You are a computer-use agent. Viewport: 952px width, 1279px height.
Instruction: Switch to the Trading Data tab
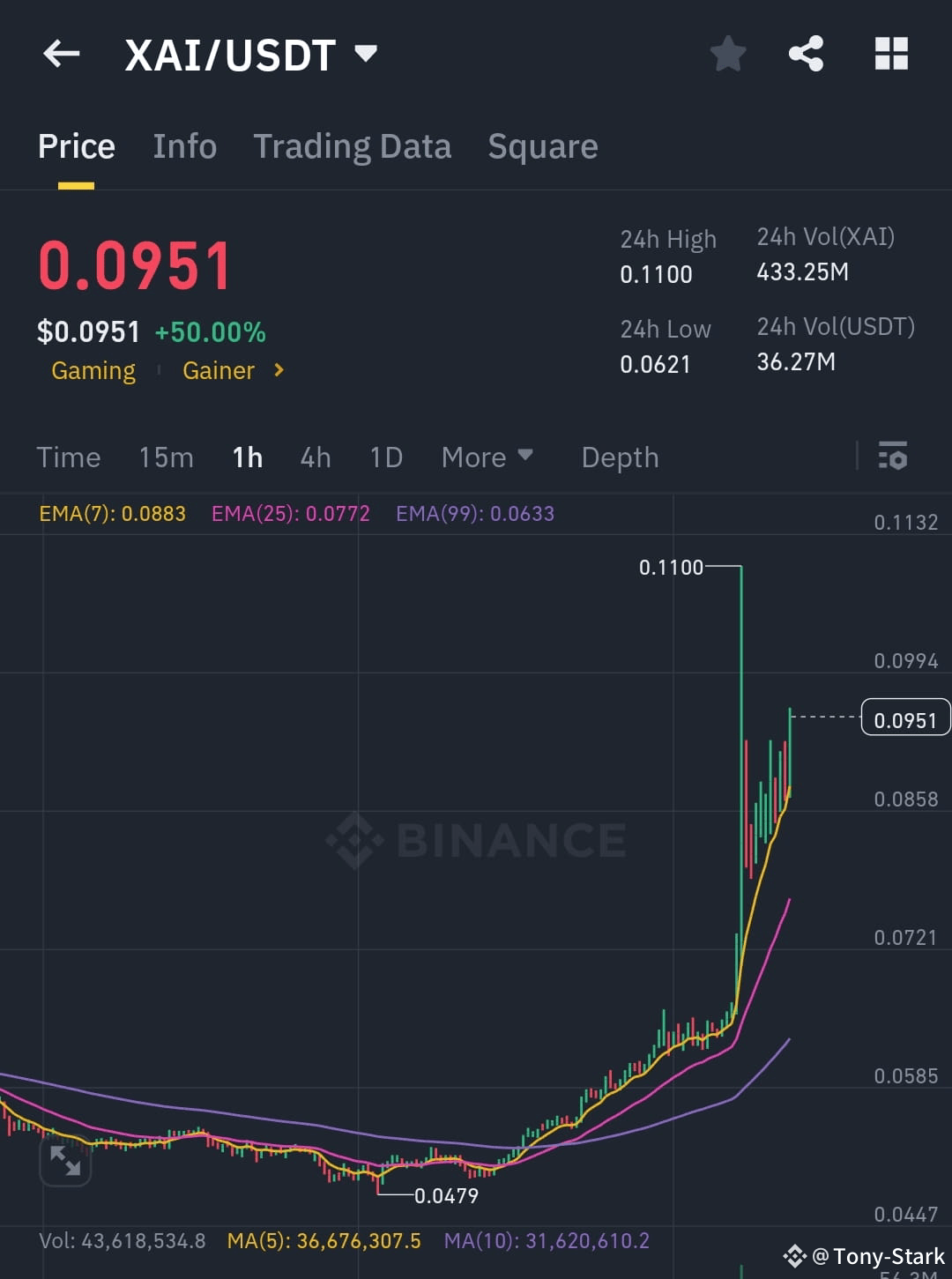point(353,146)
